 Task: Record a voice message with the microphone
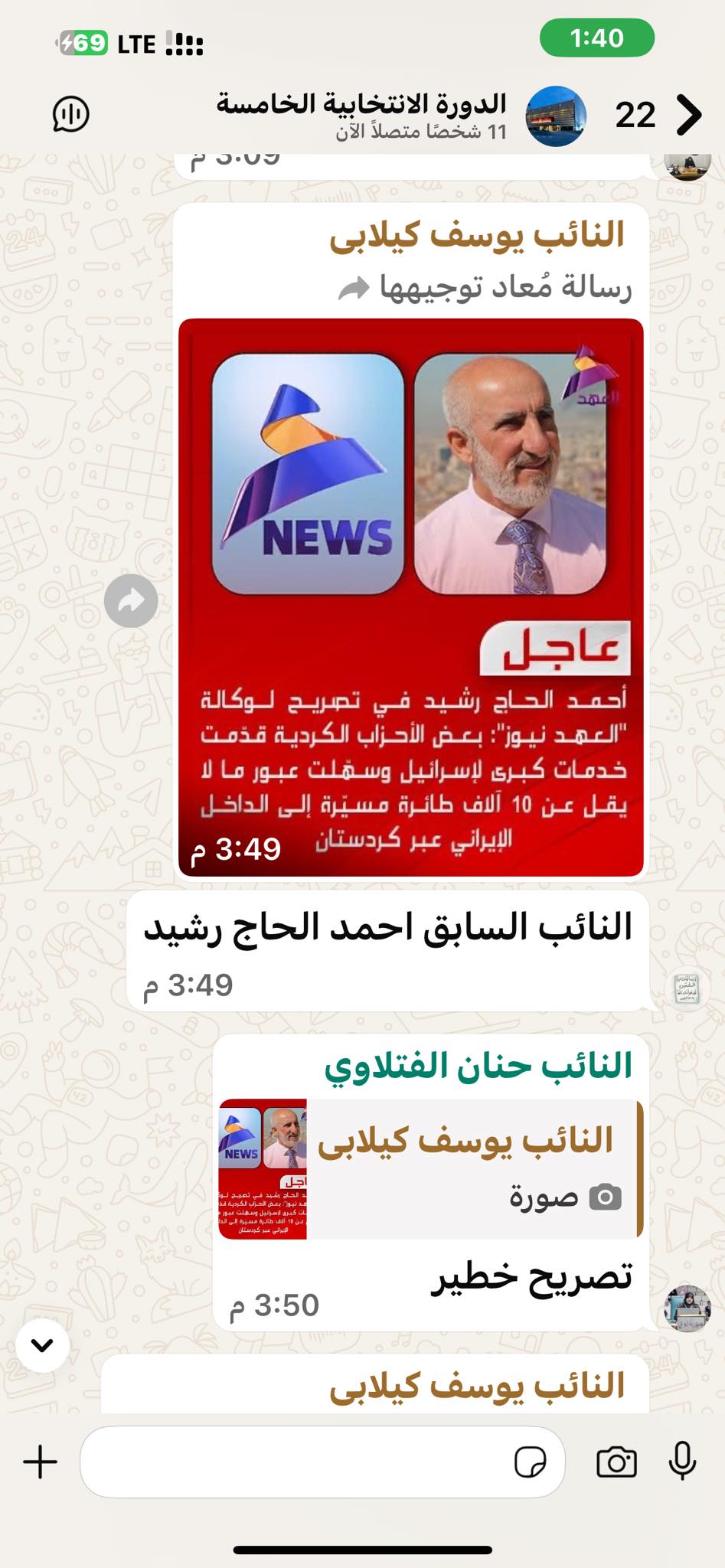pos(682,1462)
